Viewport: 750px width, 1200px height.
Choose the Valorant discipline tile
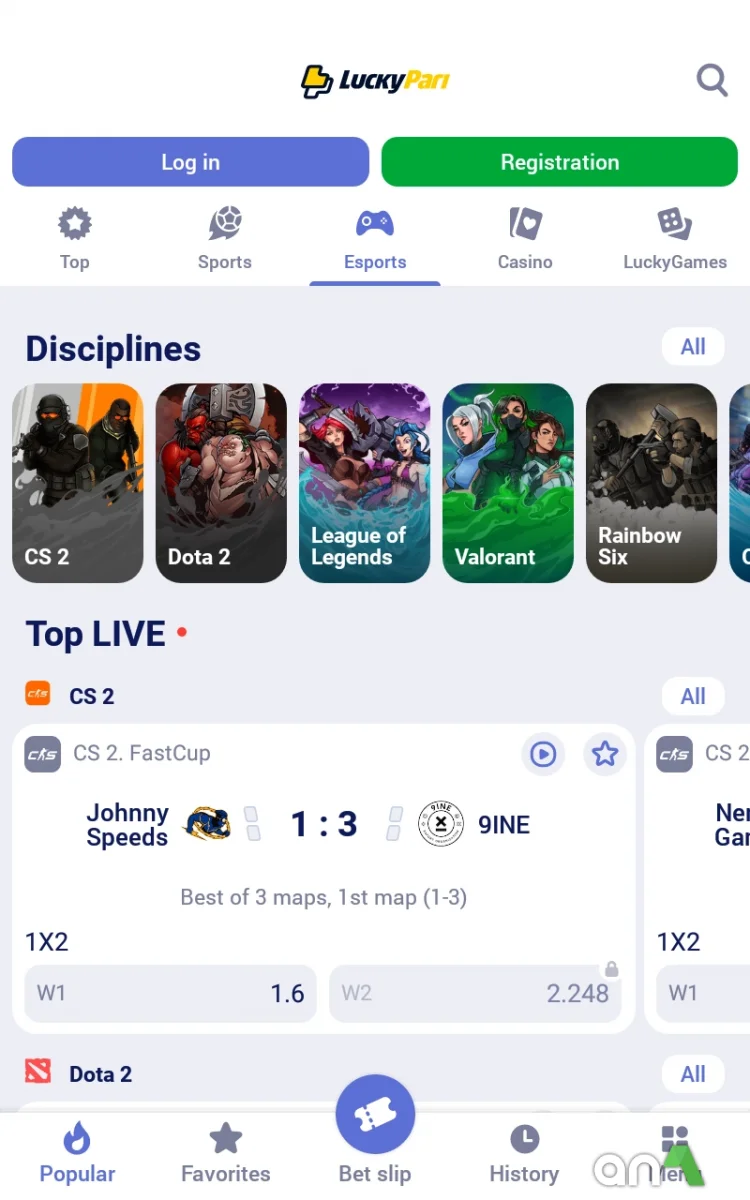click(508, 483)
